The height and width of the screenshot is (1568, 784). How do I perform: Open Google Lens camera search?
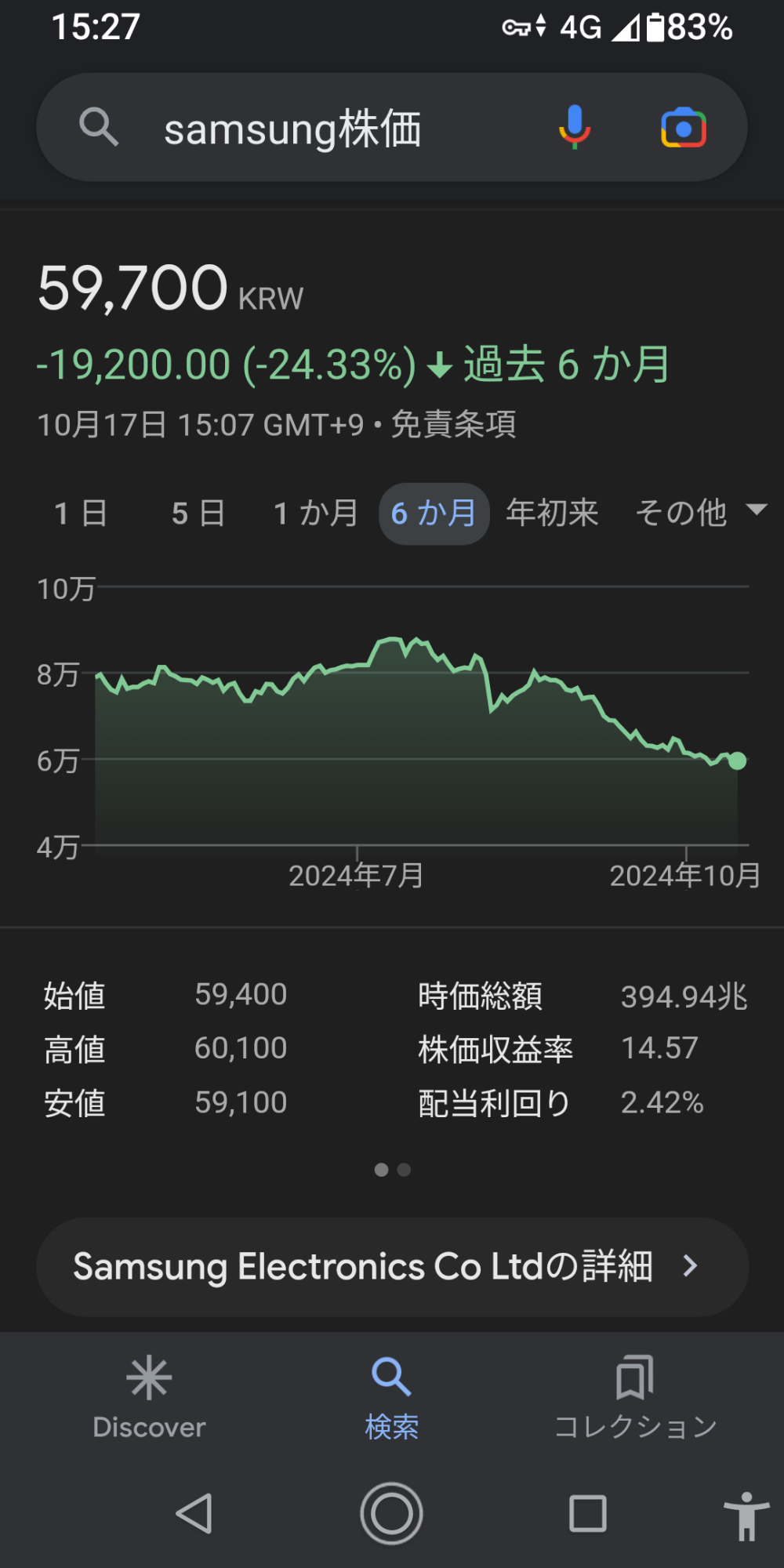click(x=684, y=128)
